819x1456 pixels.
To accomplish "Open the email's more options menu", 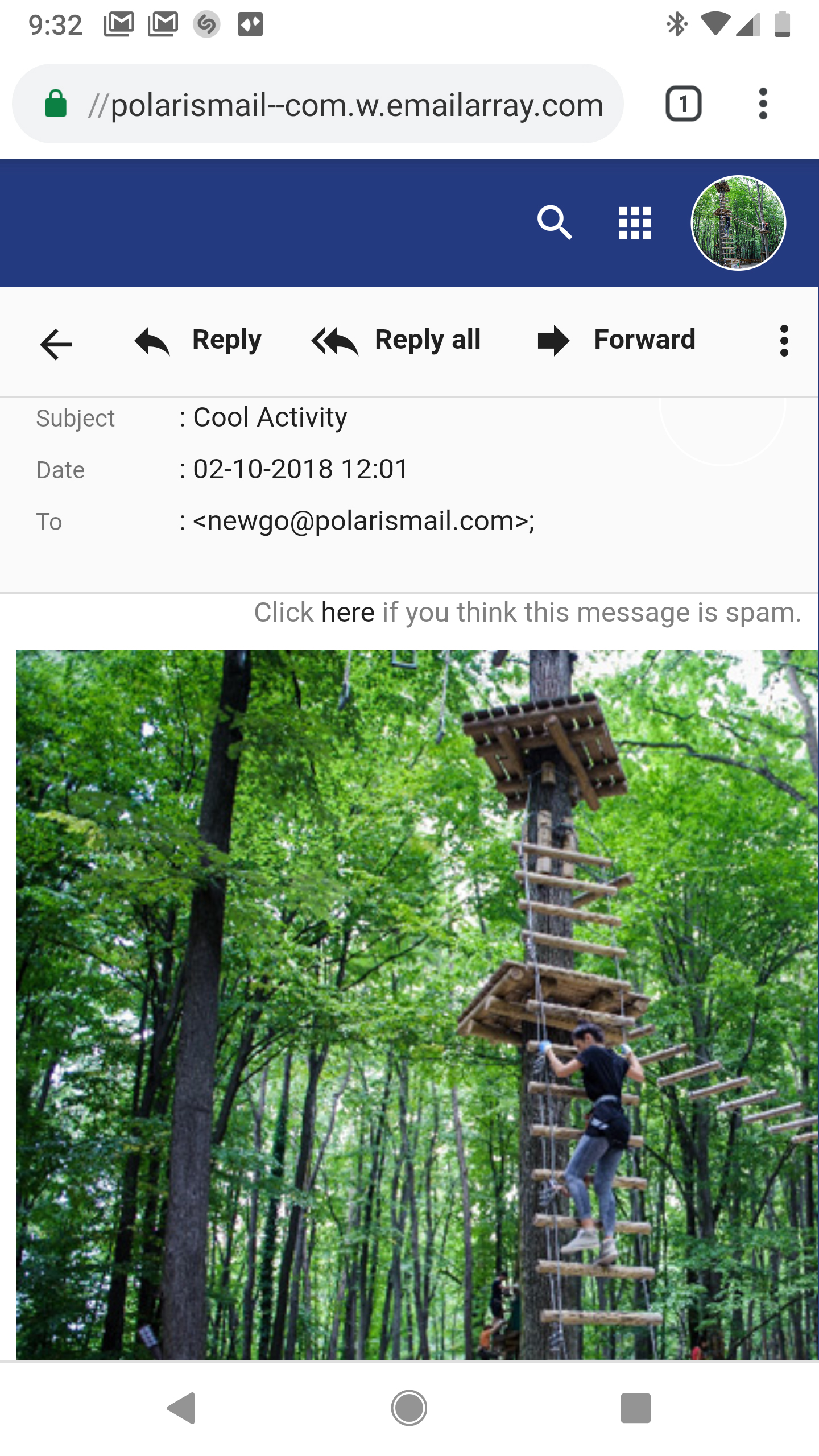I will pyautogui.click(x=784, y=341).
